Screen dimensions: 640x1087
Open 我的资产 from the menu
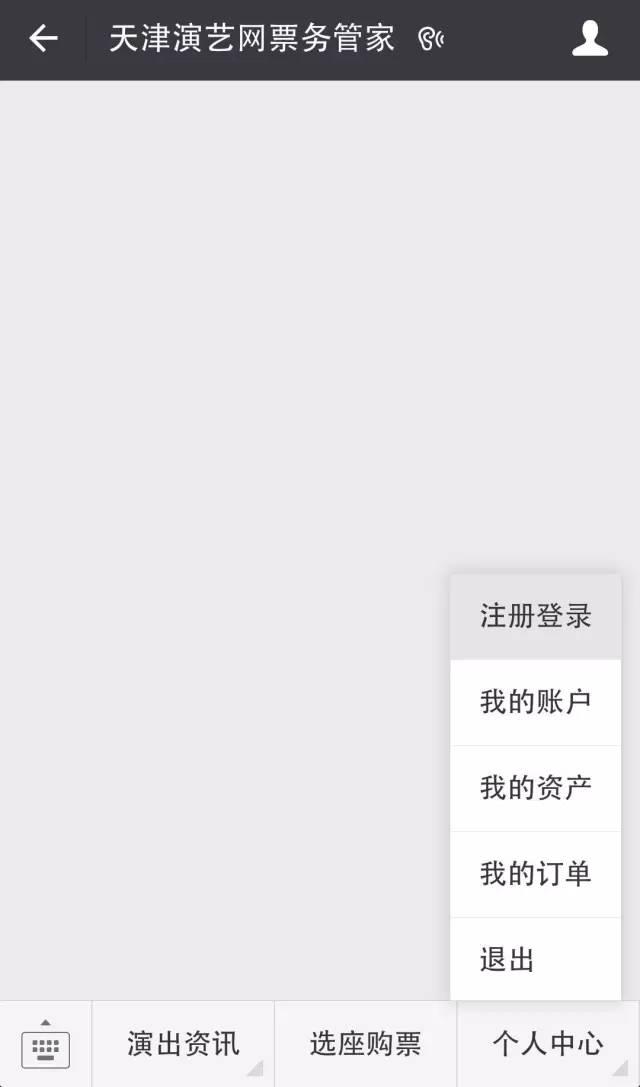(x=535, y=788)
